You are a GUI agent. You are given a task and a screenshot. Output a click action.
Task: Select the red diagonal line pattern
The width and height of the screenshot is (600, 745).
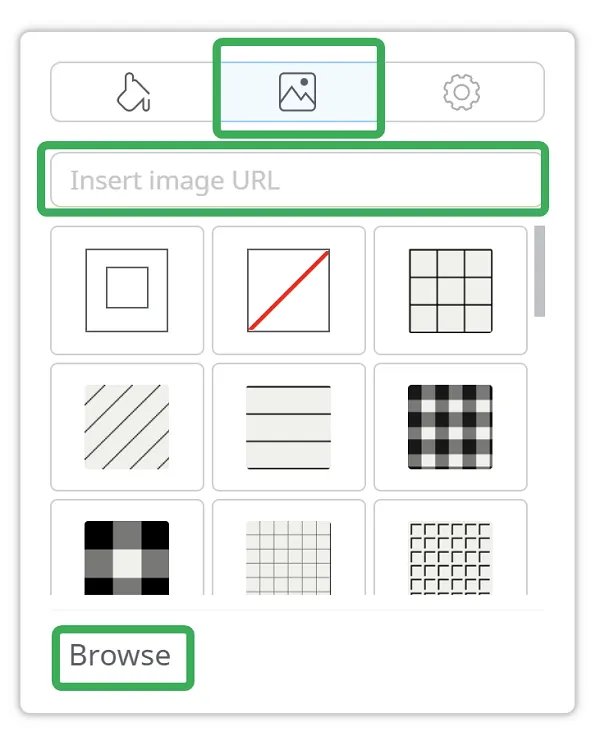tap(289, 290)
